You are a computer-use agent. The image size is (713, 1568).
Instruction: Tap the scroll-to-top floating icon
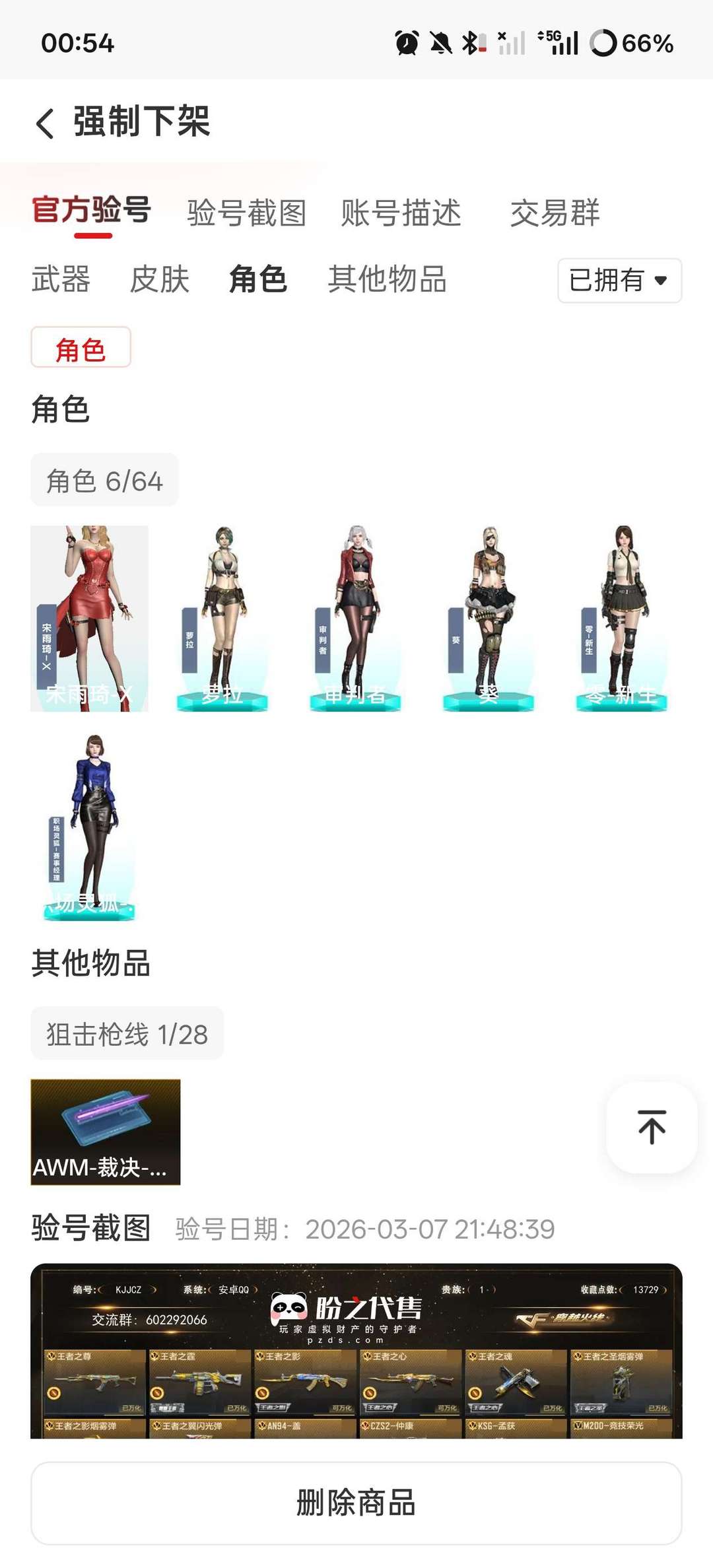tap(650, 1128)
